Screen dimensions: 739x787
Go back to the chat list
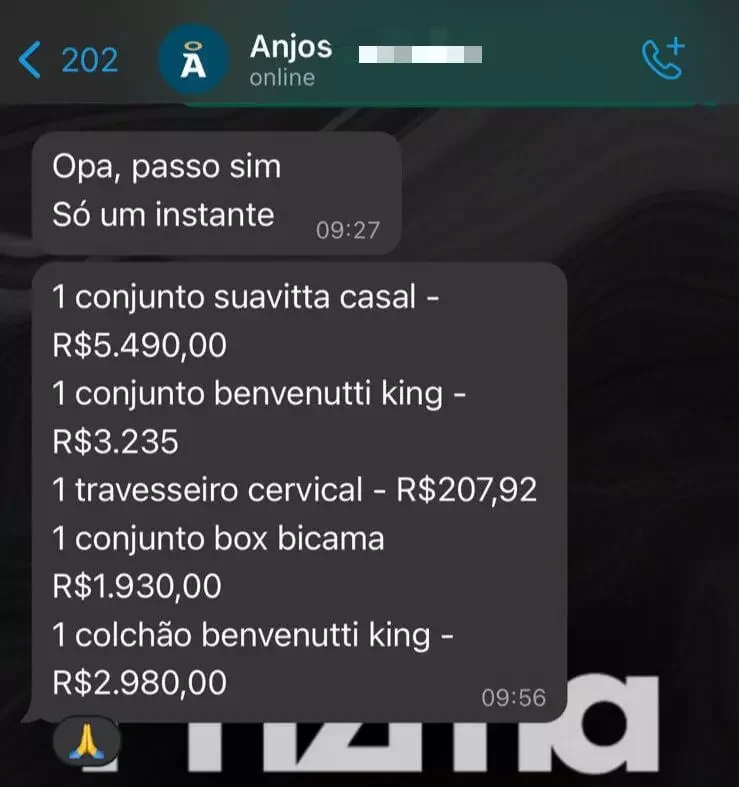(x=66, y=60)
